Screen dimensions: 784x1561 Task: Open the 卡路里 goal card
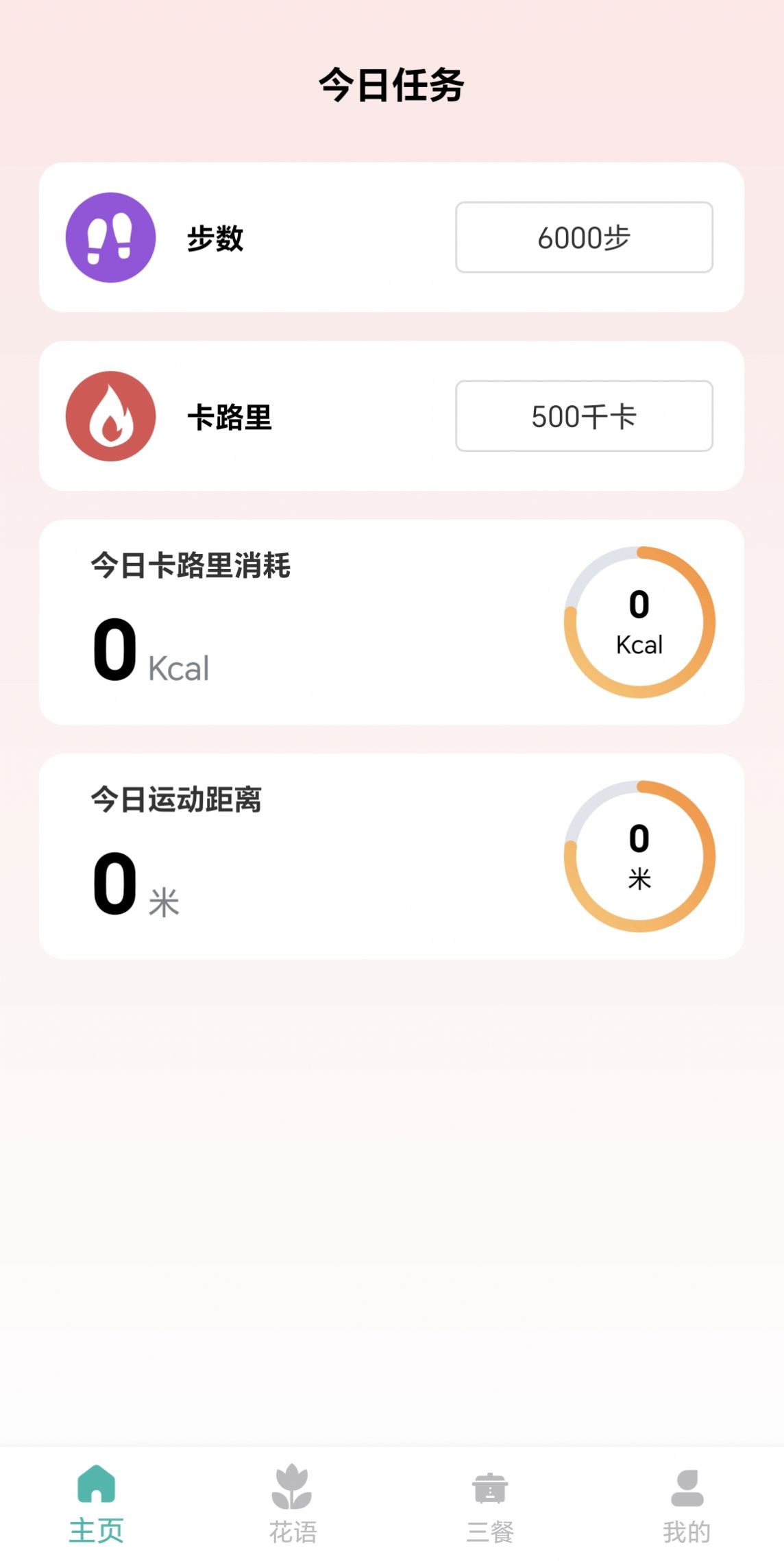392,415
